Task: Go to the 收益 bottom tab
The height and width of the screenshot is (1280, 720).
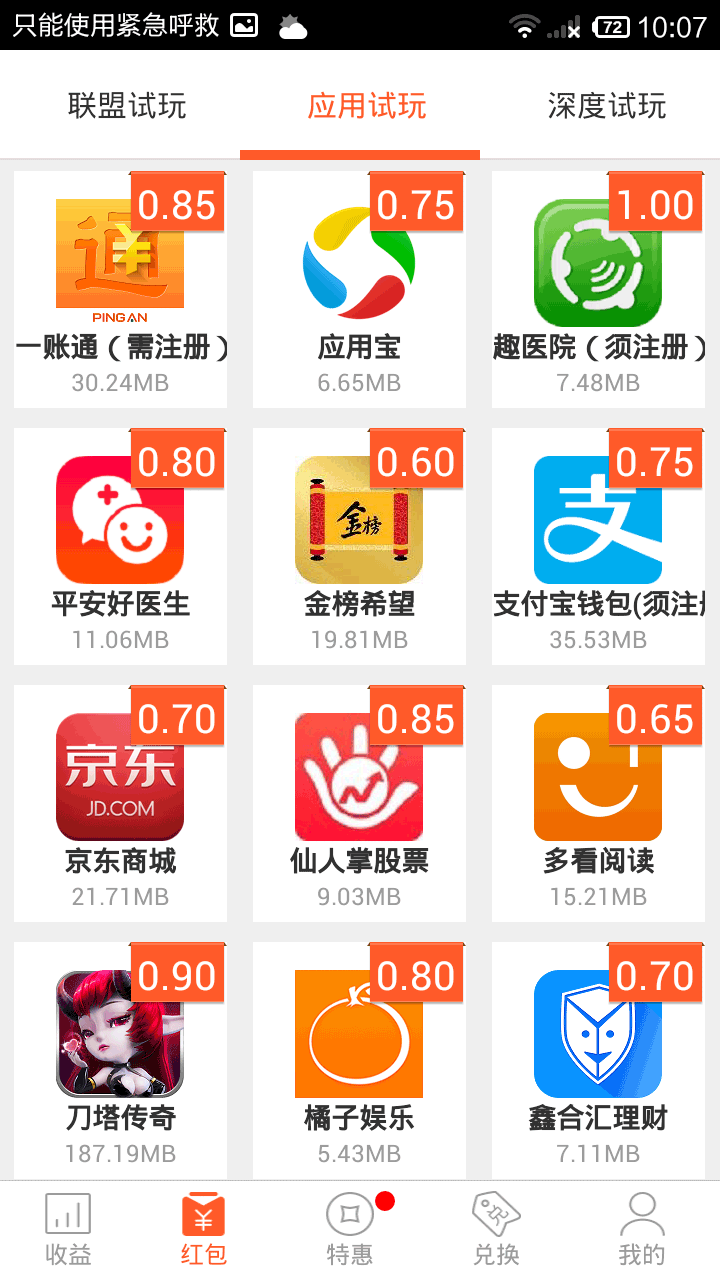Action: (x=68, y=1231)
